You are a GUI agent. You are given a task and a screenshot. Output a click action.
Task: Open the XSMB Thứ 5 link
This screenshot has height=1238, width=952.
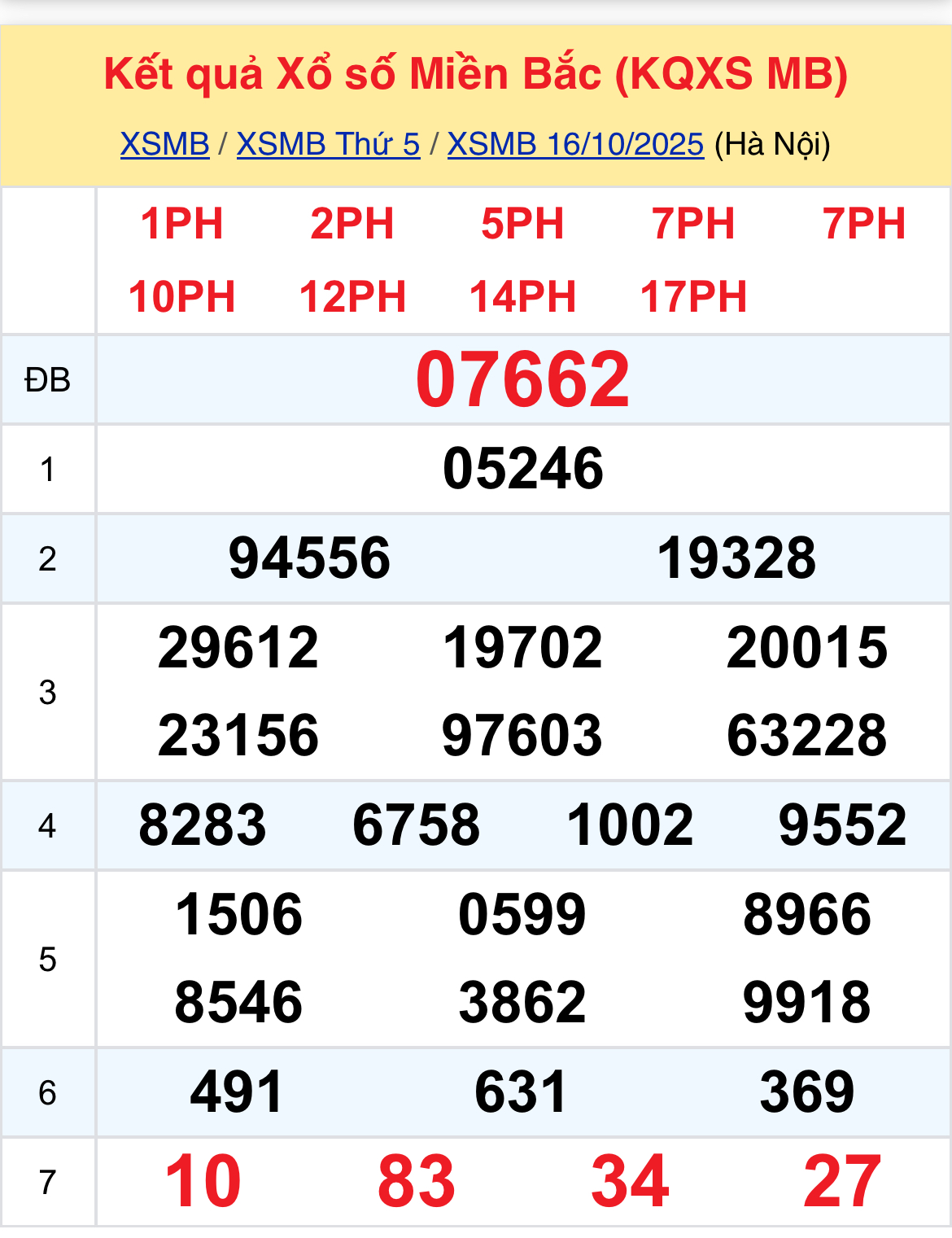point(328,144)
